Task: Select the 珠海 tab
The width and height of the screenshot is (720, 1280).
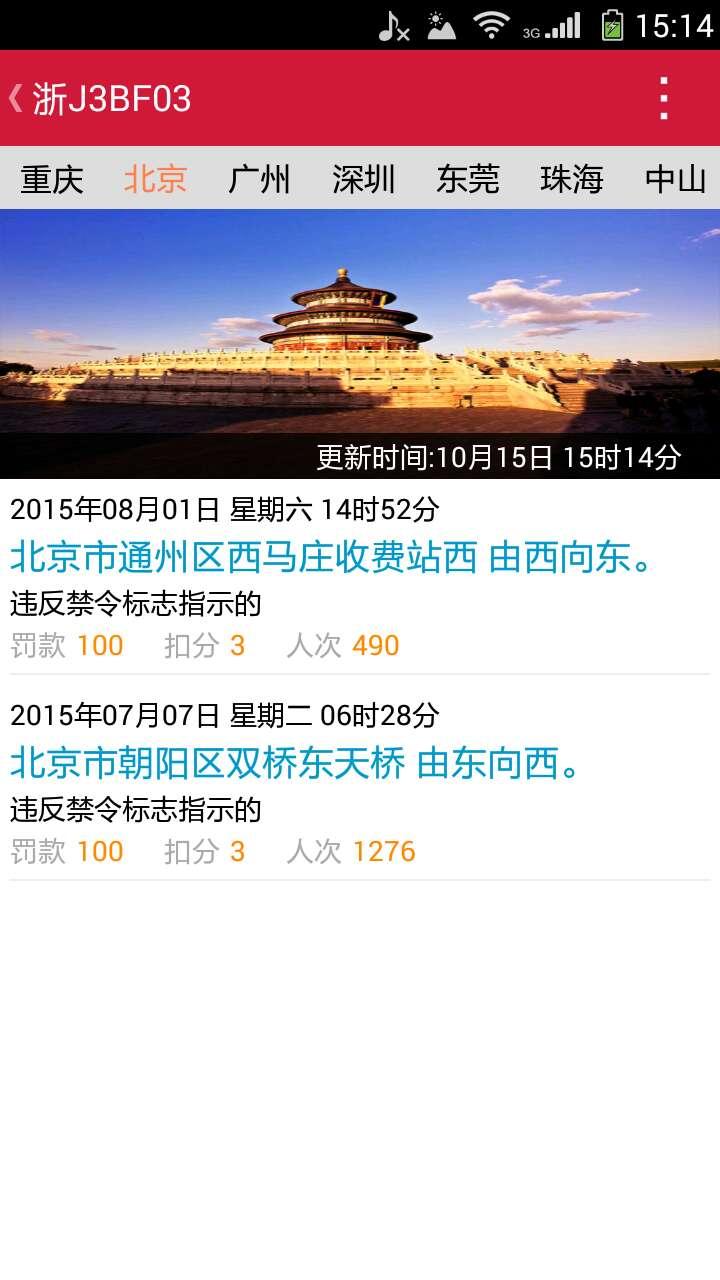Action: [x=571, y=178]
